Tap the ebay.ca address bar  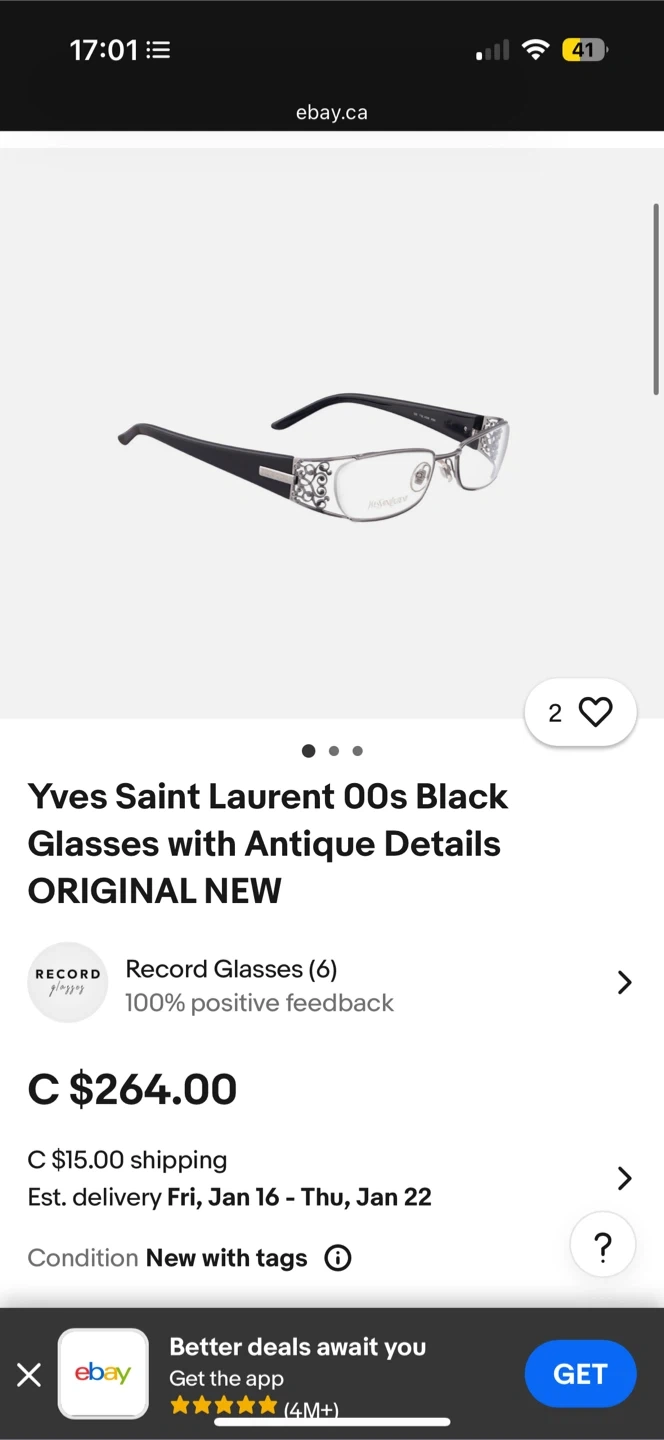point(332,113)
